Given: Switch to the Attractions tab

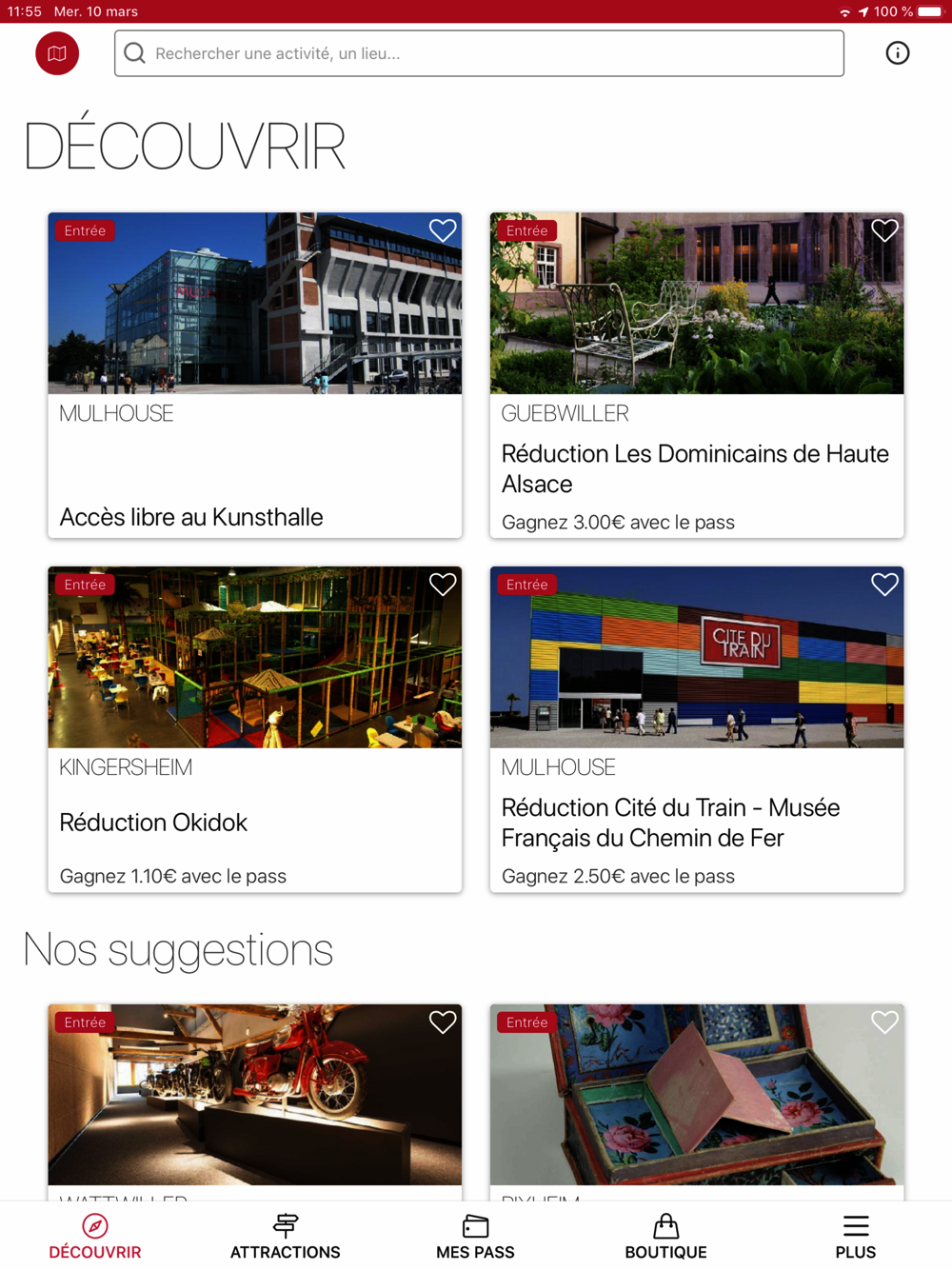Looking at the screenshot, I should coord(285,1237).
